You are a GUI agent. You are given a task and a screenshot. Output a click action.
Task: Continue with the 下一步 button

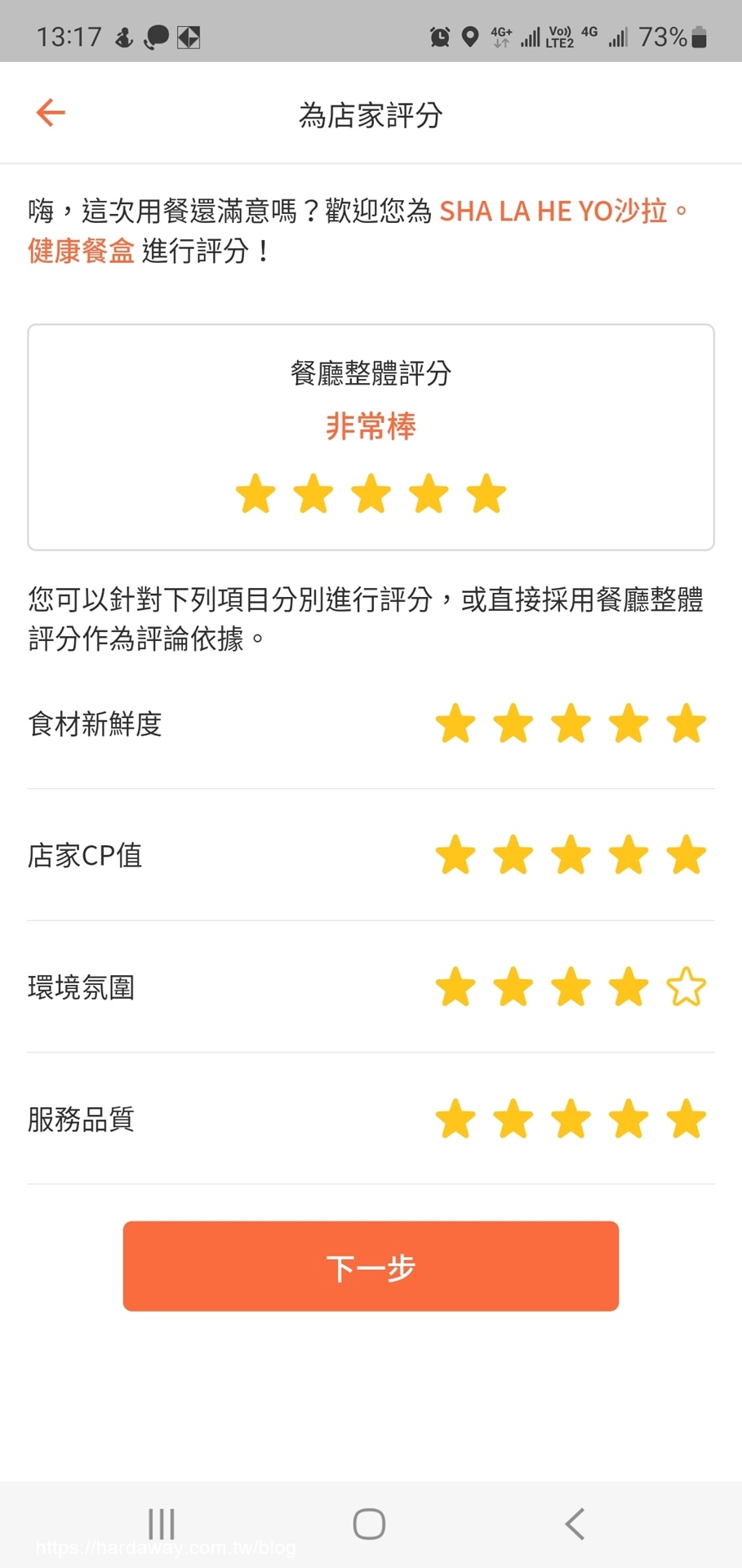point(371,1267)
